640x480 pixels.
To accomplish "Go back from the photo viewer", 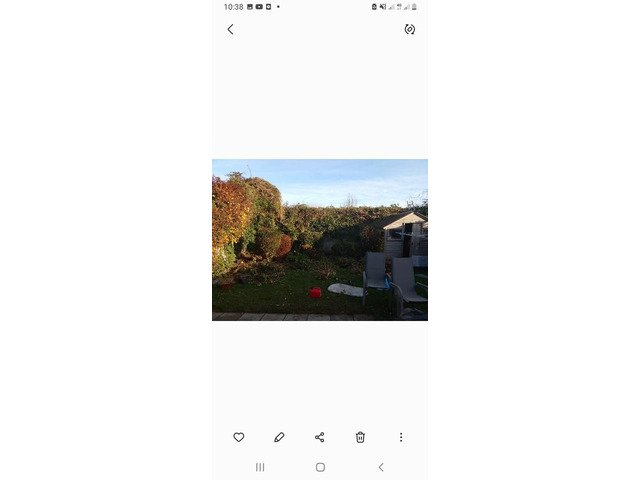I will click(230, 29).
